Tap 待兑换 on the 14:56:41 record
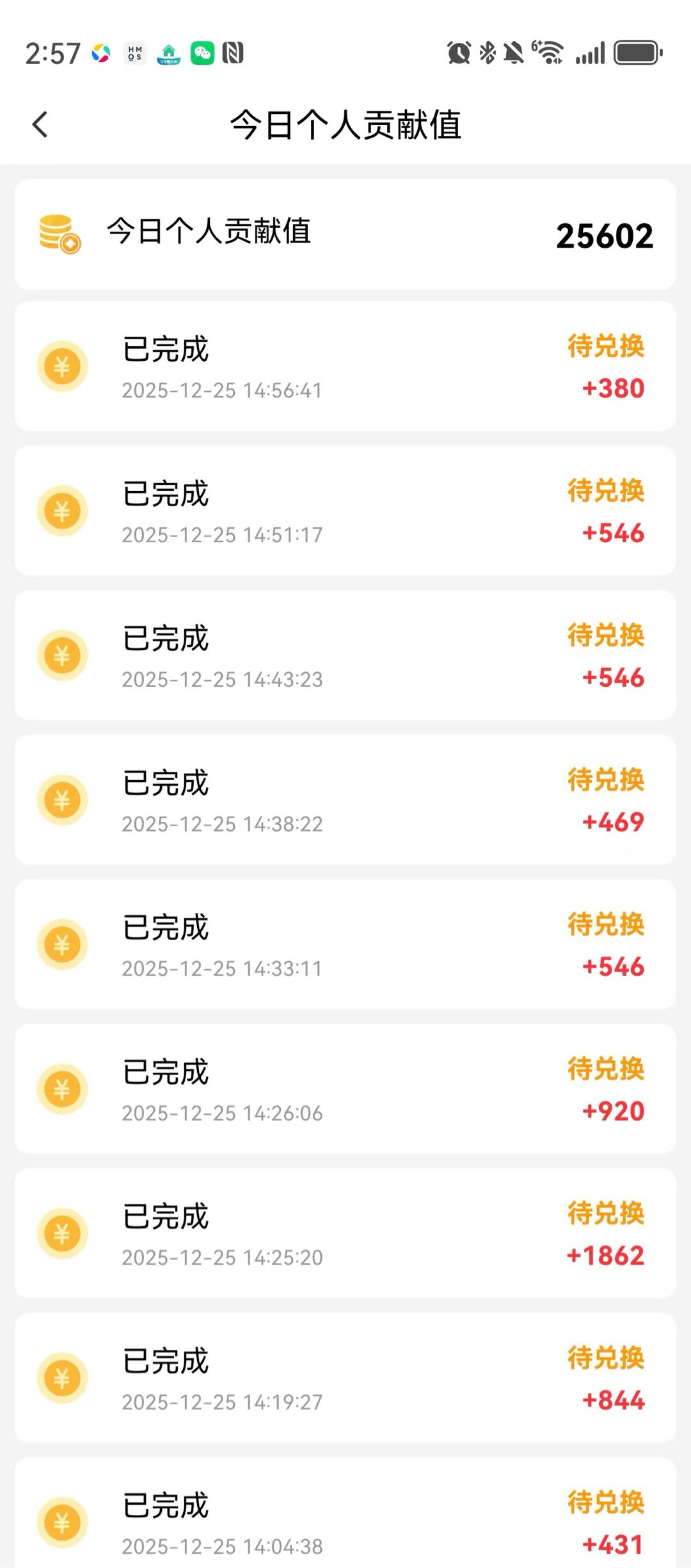Image resolution: width=691 pixels, height=1568 pixels. 605,346
